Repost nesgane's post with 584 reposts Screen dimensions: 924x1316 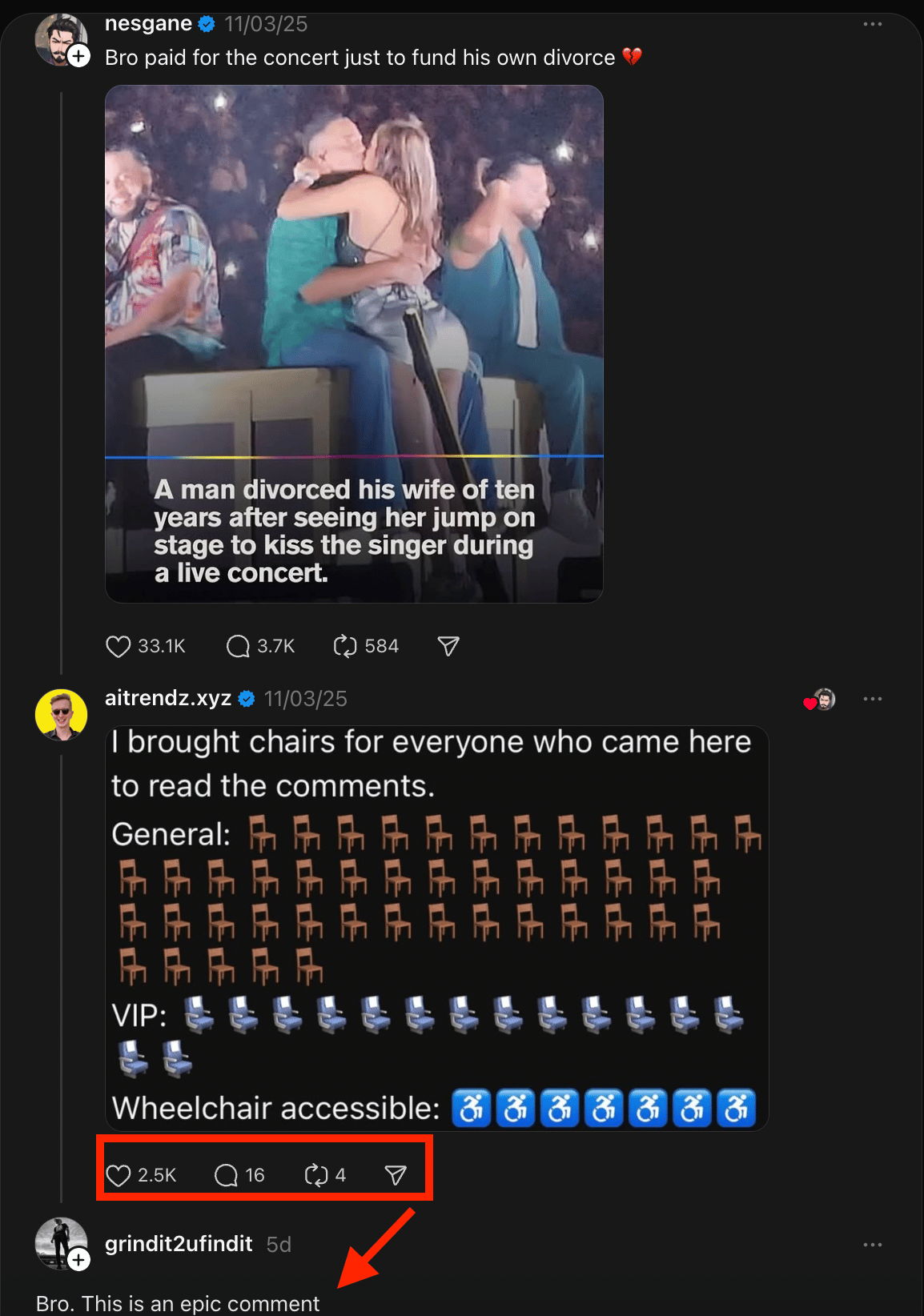pos(344,647)
